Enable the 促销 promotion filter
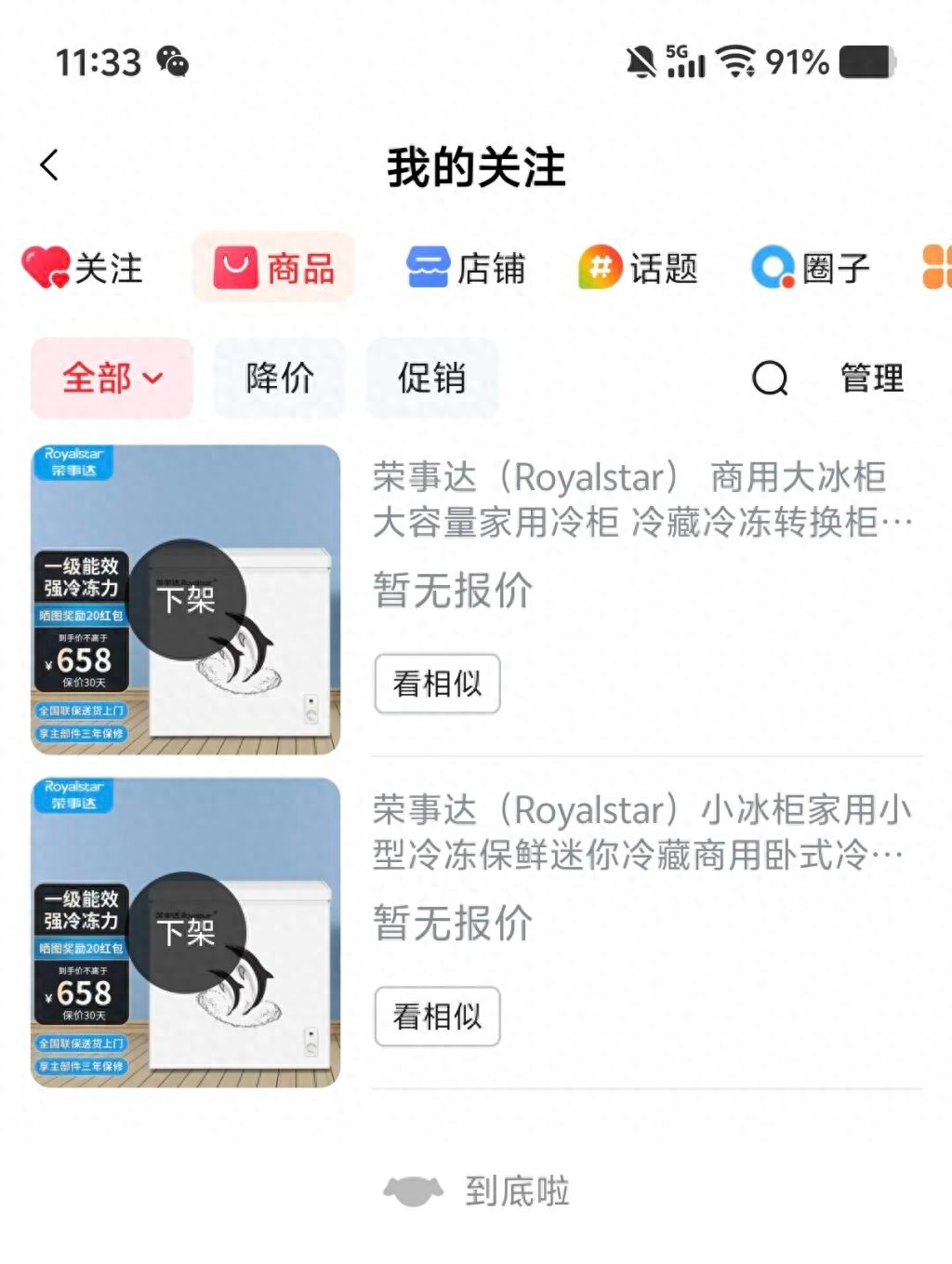 [431, 379]
